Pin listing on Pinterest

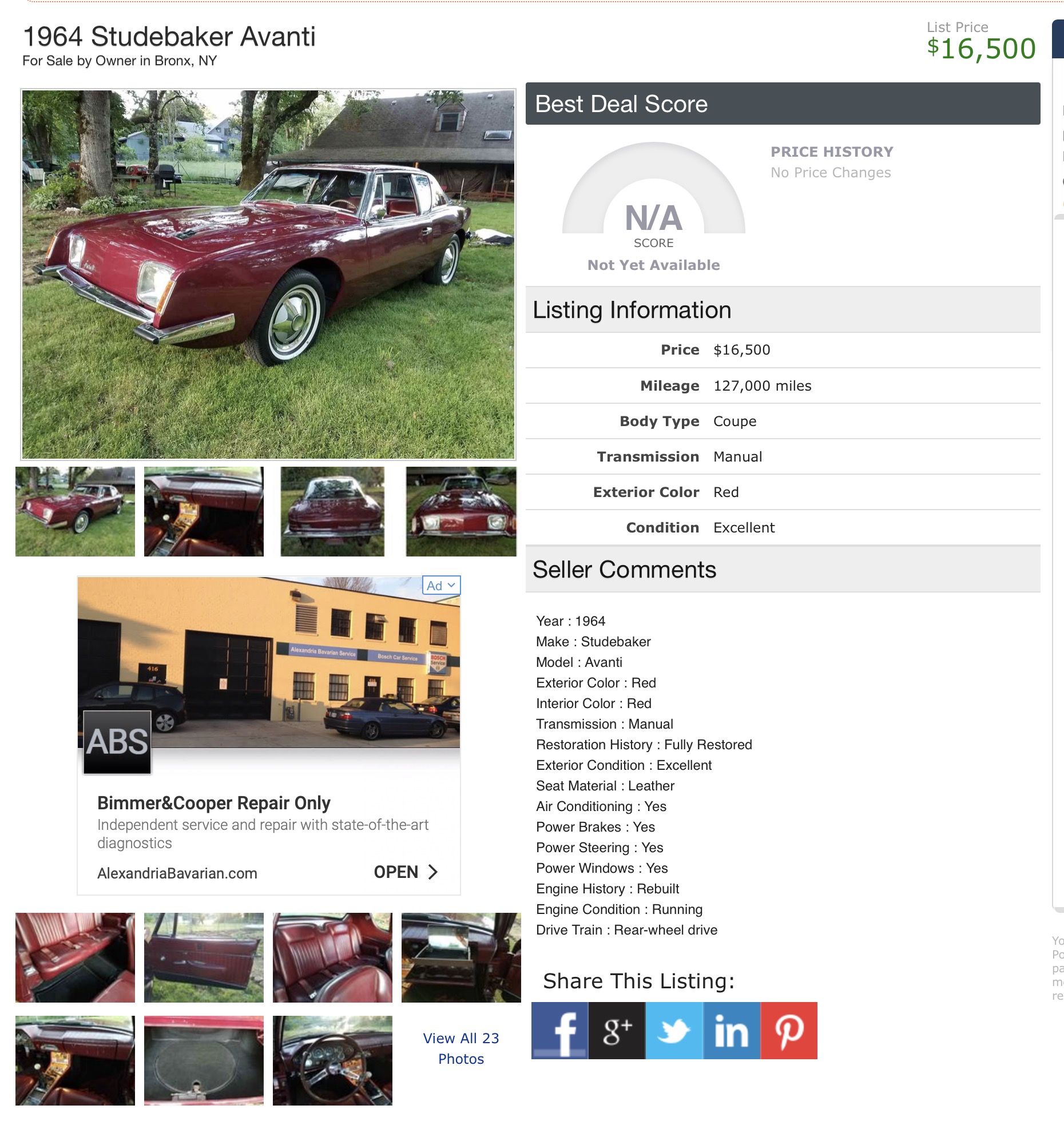(x=789, y=1030)
